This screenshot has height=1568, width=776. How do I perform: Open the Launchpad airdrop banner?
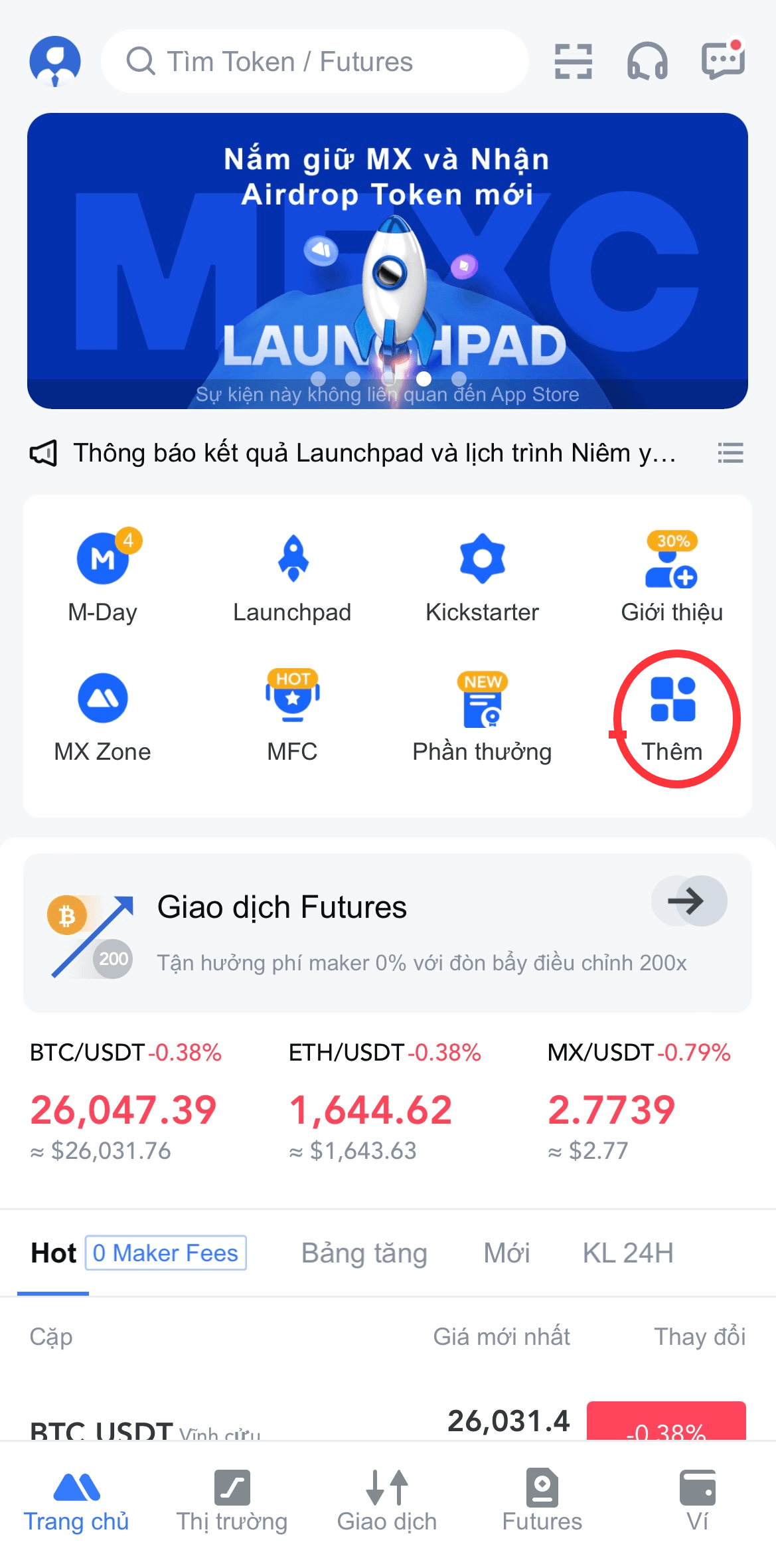click(388, 260)
